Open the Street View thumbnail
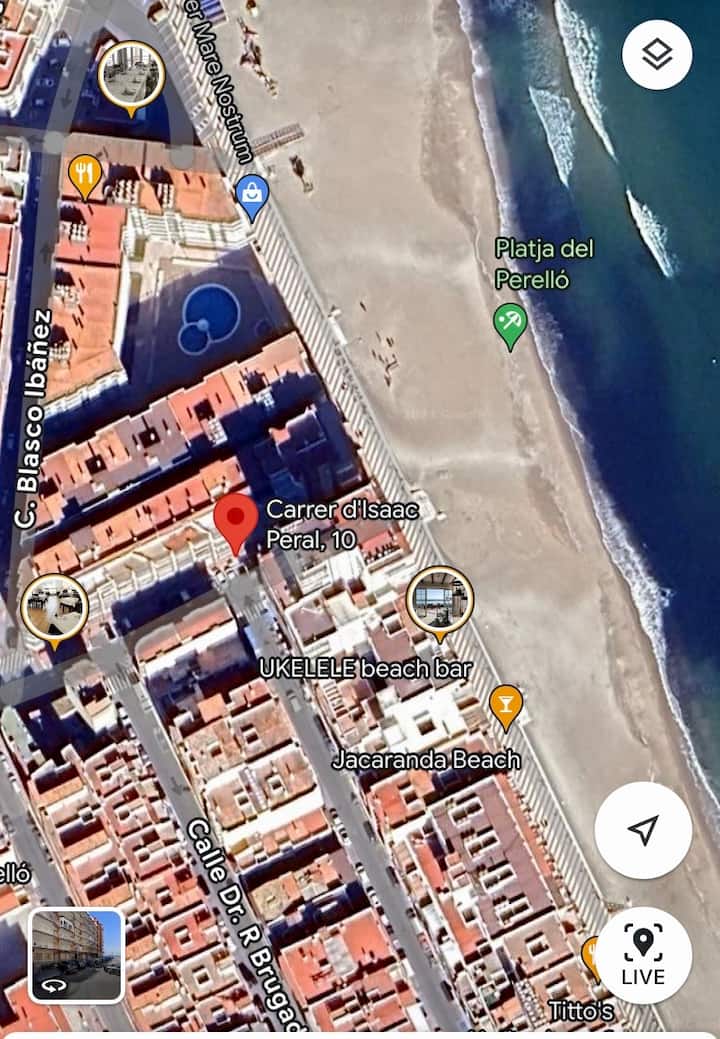 point(77,955)
